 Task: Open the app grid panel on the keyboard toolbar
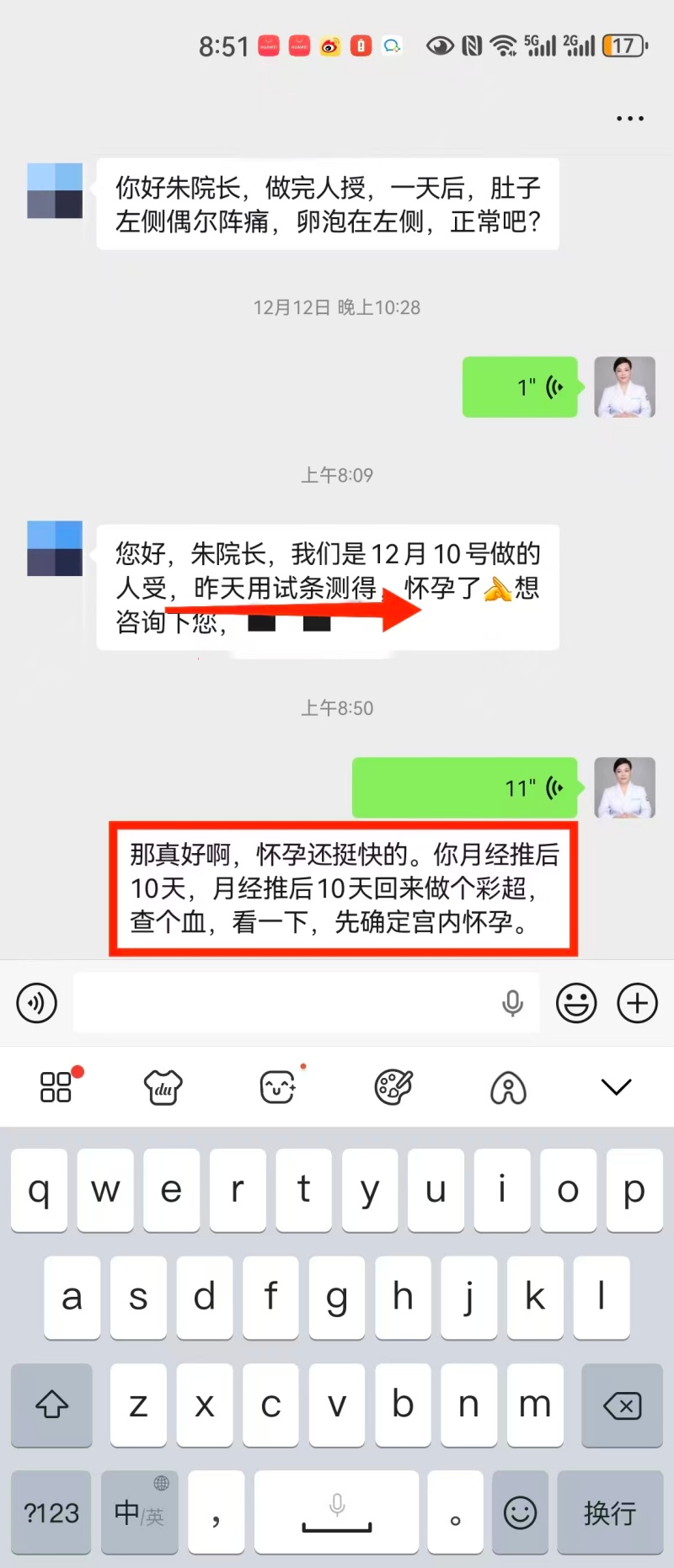pyautogui.click(x=56, y=1086)
